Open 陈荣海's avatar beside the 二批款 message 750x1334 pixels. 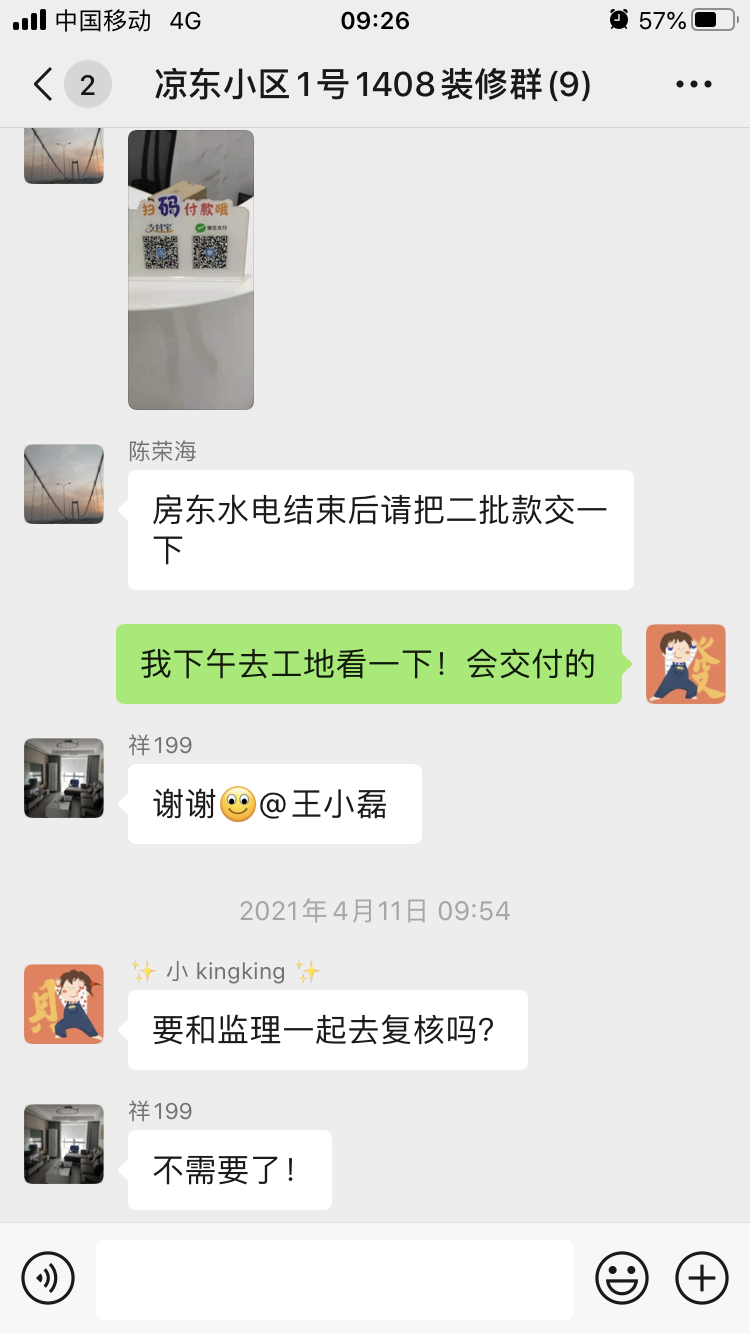point(64,484)
